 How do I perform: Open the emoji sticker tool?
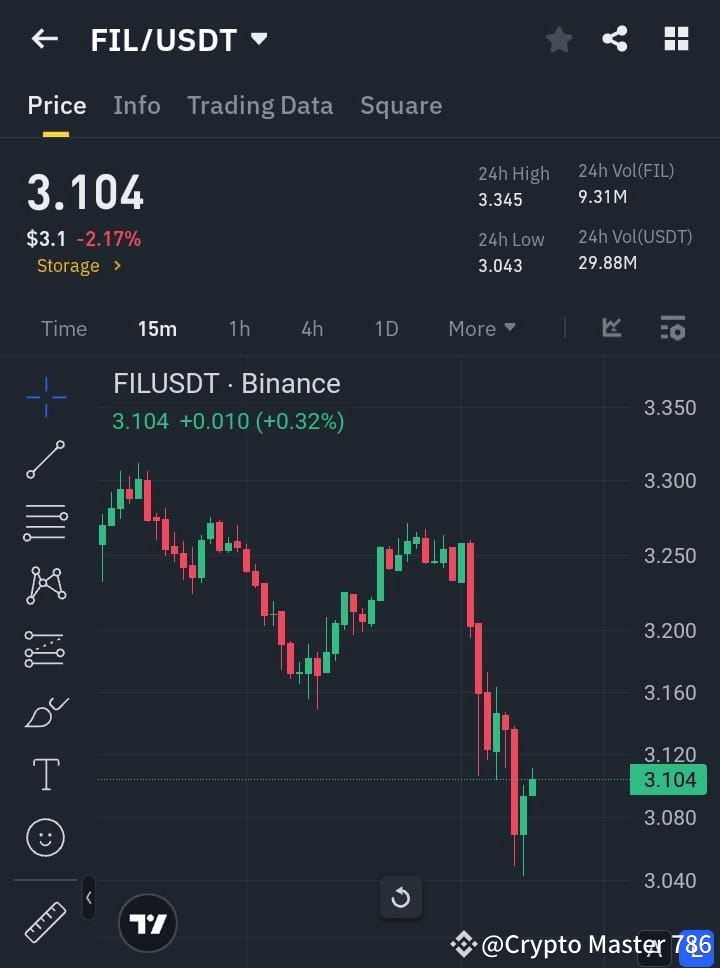pyautogui.click(x=44, y=837)
